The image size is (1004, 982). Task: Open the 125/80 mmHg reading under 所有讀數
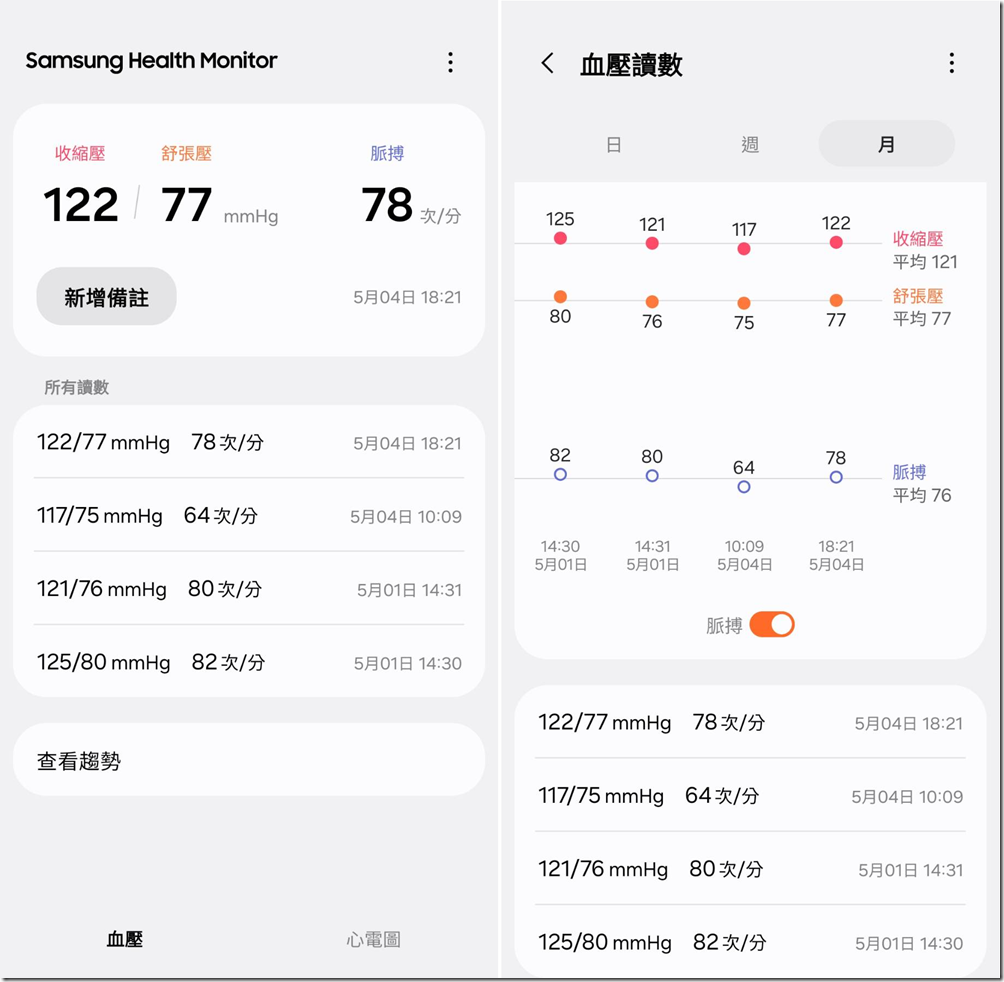[248, 662]
